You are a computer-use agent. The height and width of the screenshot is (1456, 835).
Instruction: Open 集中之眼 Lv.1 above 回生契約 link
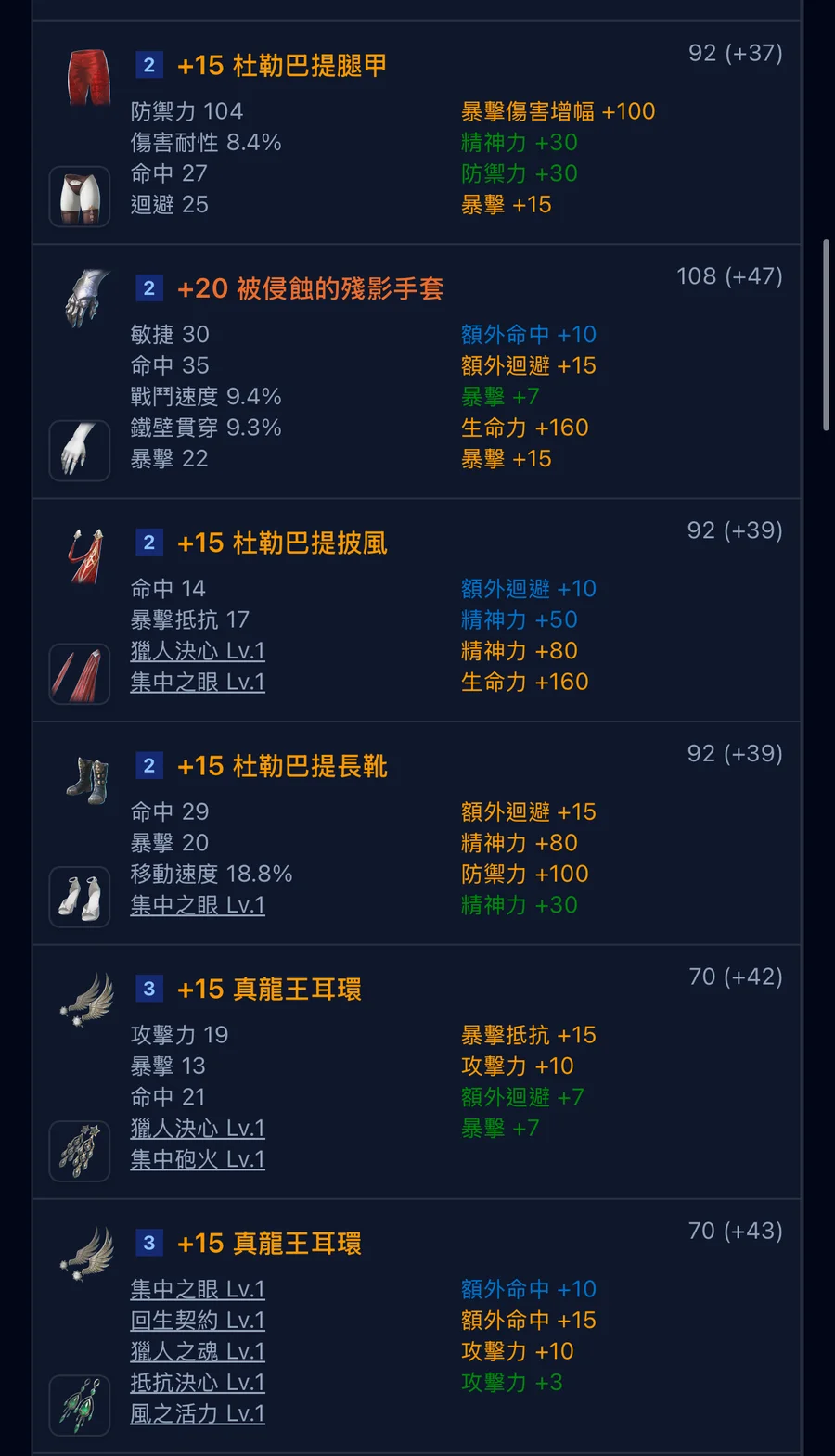tap(198, 1289)
